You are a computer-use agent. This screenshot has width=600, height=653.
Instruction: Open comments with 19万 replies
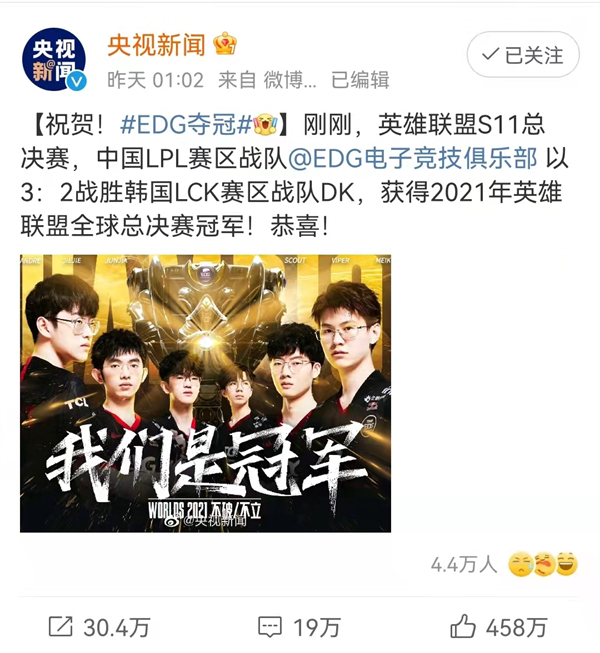298,627
